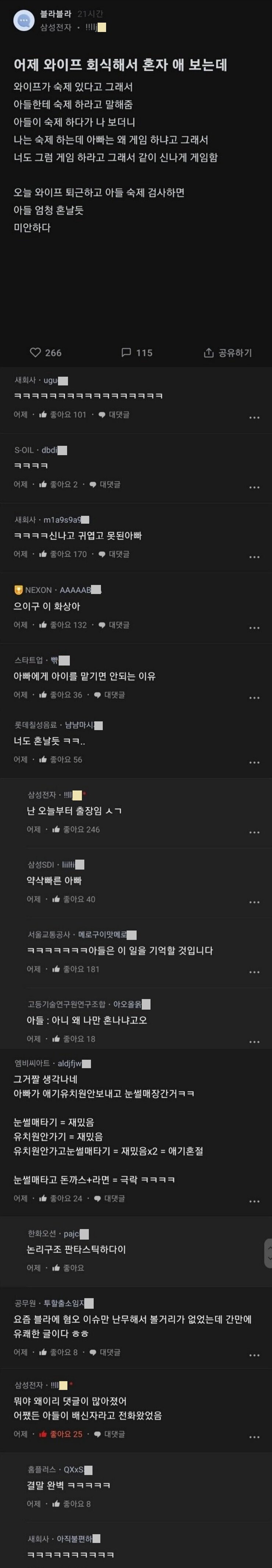The image size is (272, 1568).
Task: Unlike the author's comment with 25 likes
Action: pos(60,1434)
